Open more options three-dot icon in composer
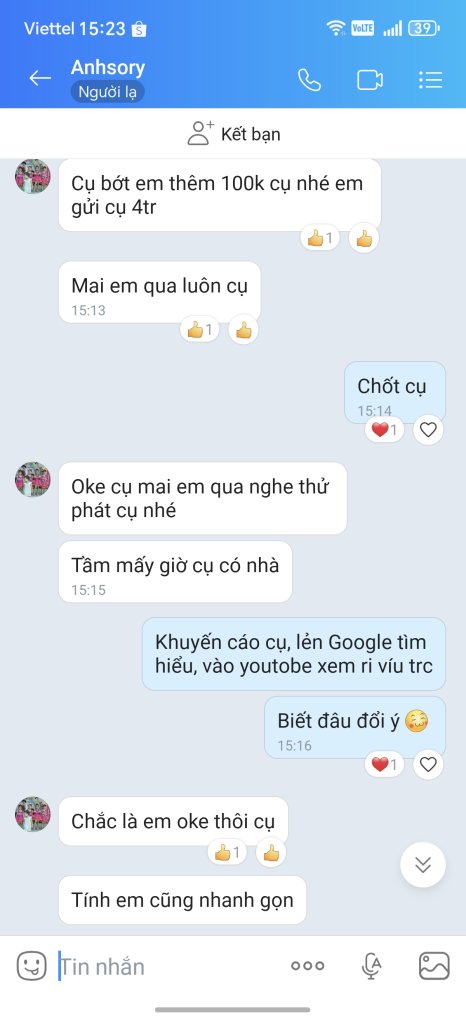This screenshot has width=466, height=1024. (x=307, y=965)
